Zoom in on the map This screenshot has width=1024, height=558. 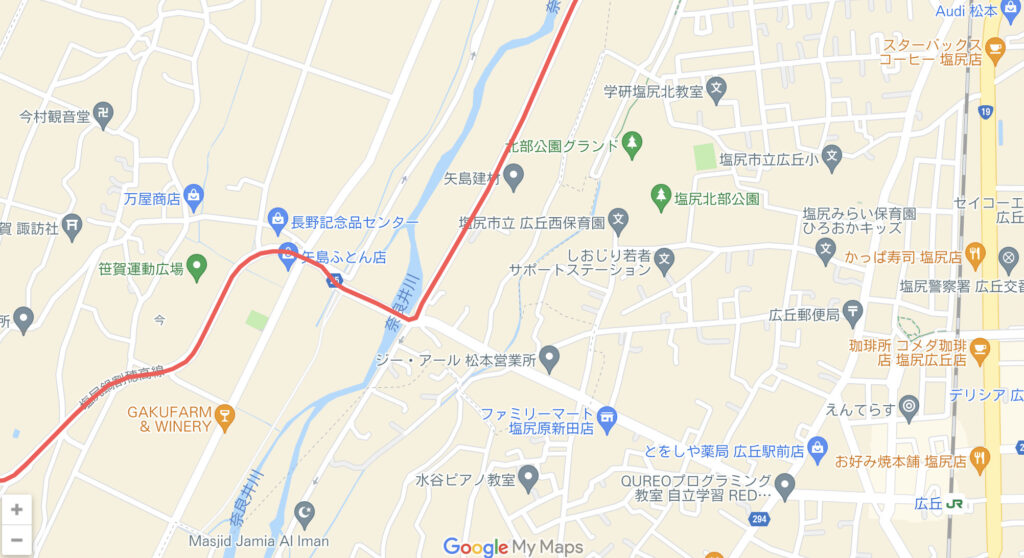[x=16, y=509]
